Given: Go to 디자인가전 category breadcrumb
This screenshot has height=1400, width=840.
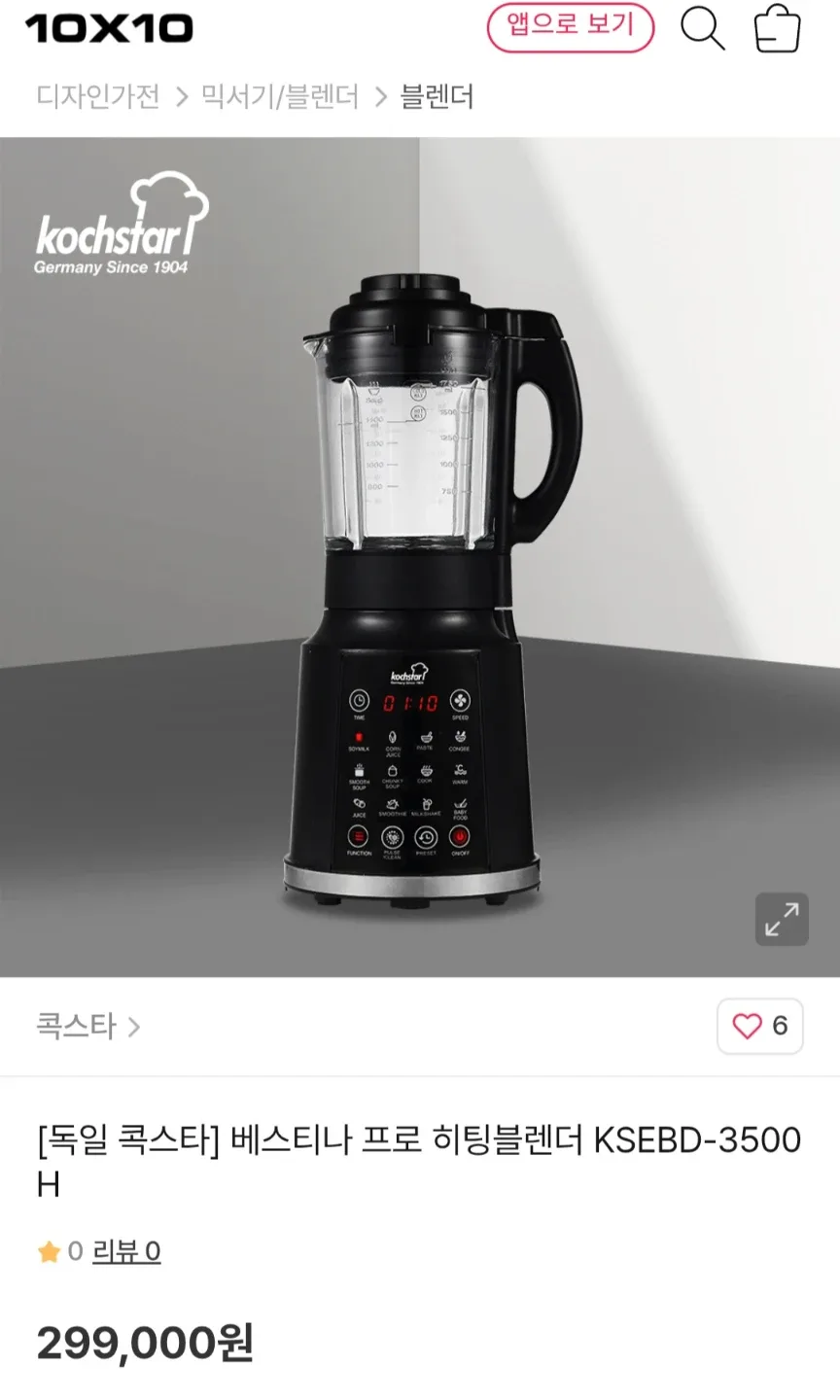Looking at the screenshot, I should 98,97.
